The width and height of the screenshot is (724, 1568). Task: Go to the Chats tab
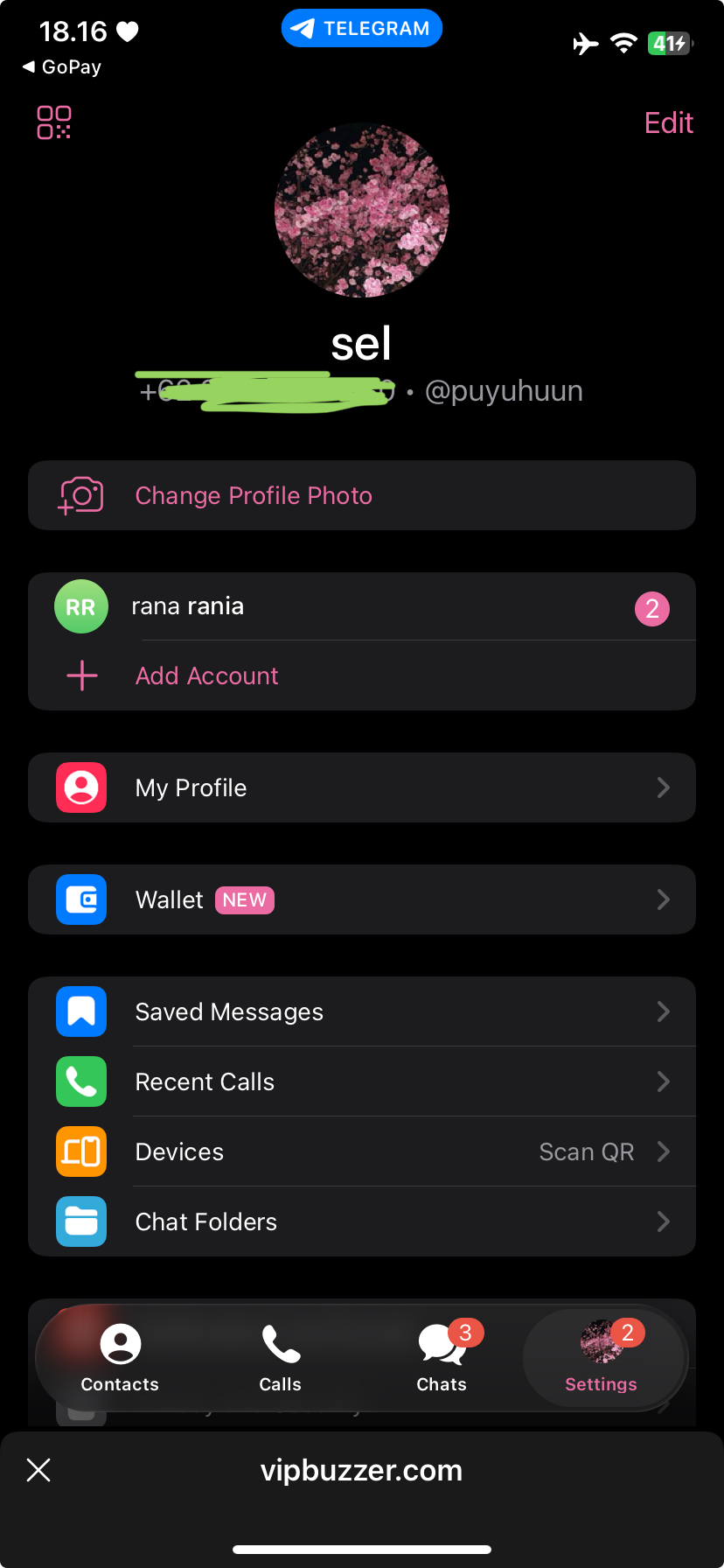pos(442,1357)
